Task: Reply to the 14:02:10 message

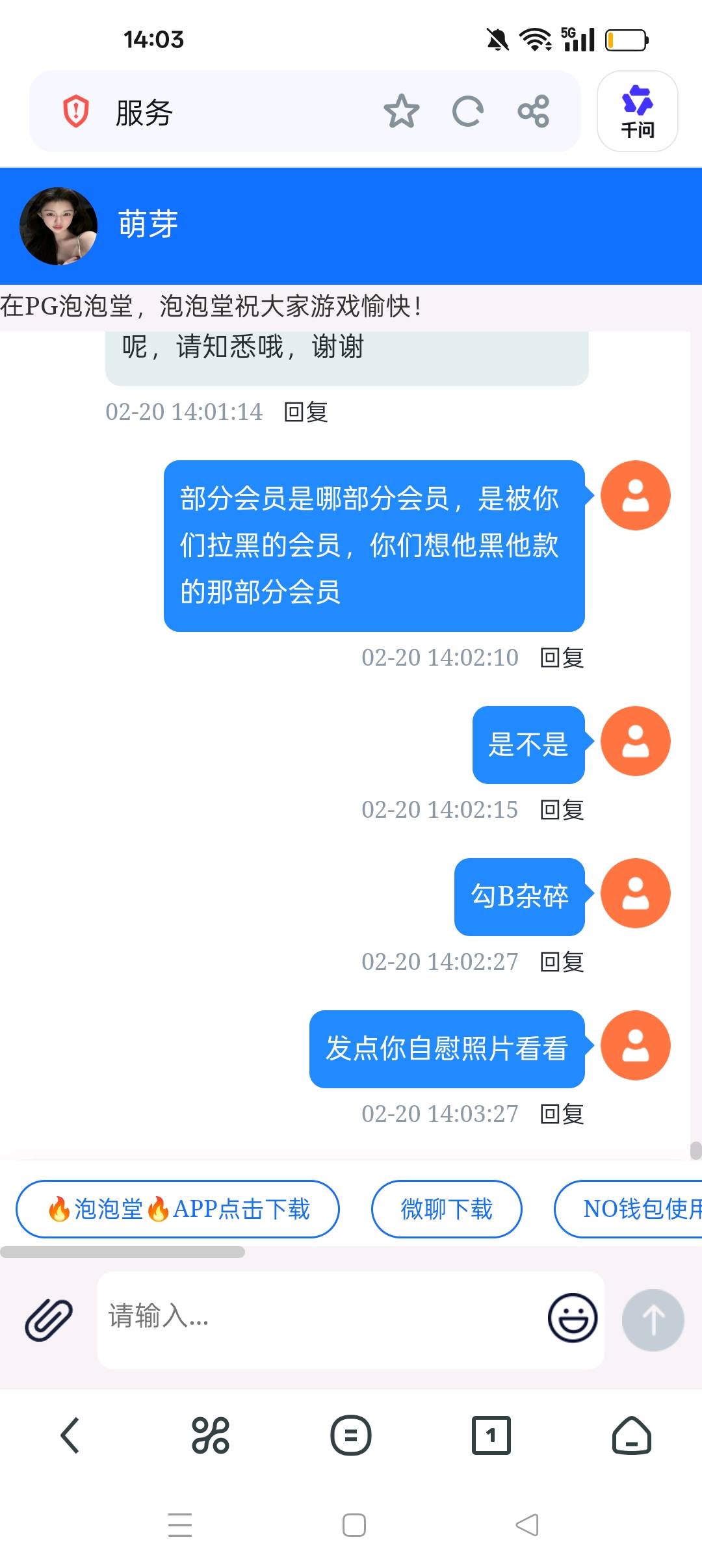Action: coord(561,658)
